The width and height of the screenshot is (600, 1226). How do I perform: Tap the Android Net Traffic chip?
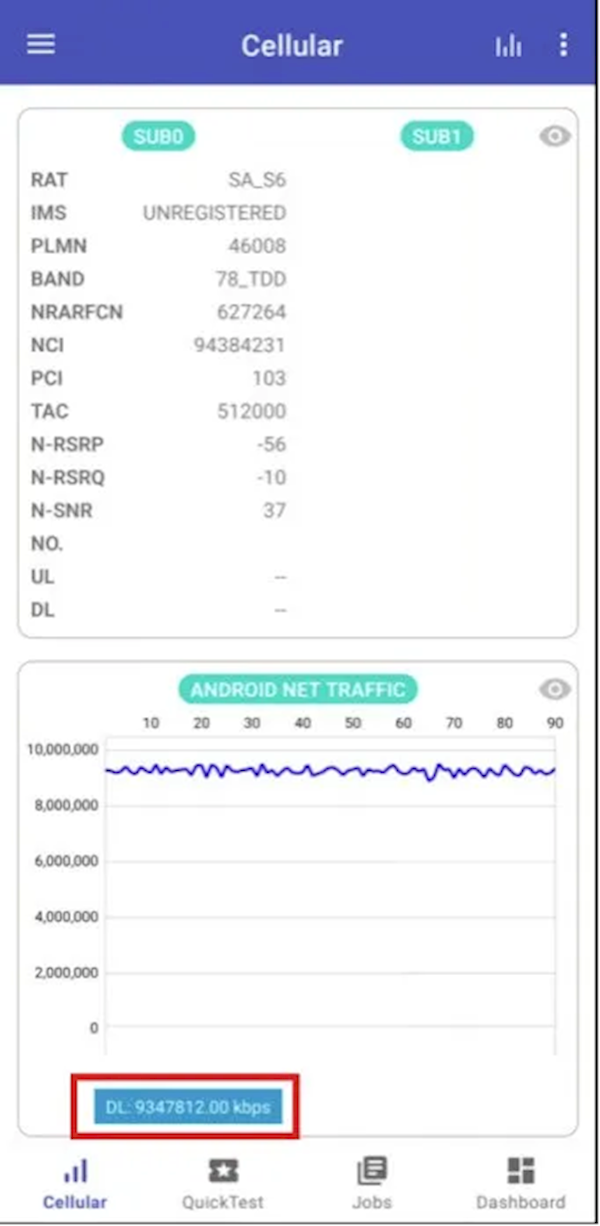pyautogui.click(x=298, y=690)
